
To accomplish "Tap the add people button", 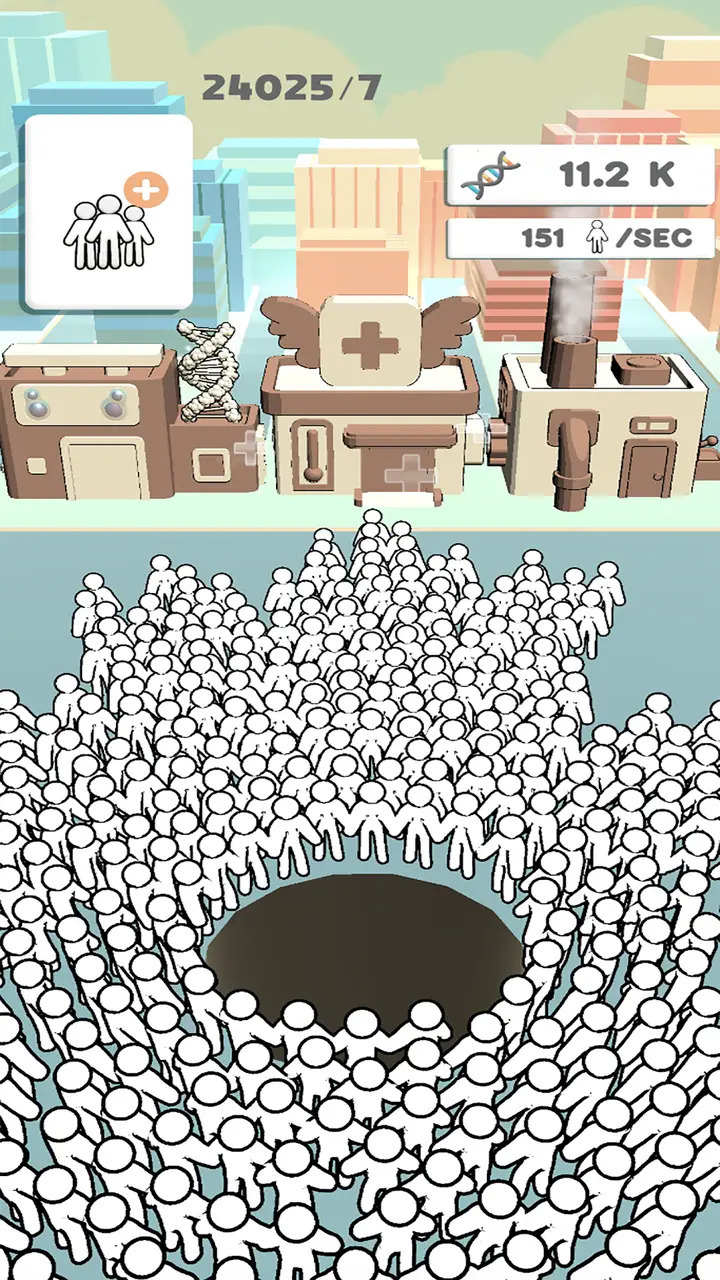I will (x=108, y=213).
